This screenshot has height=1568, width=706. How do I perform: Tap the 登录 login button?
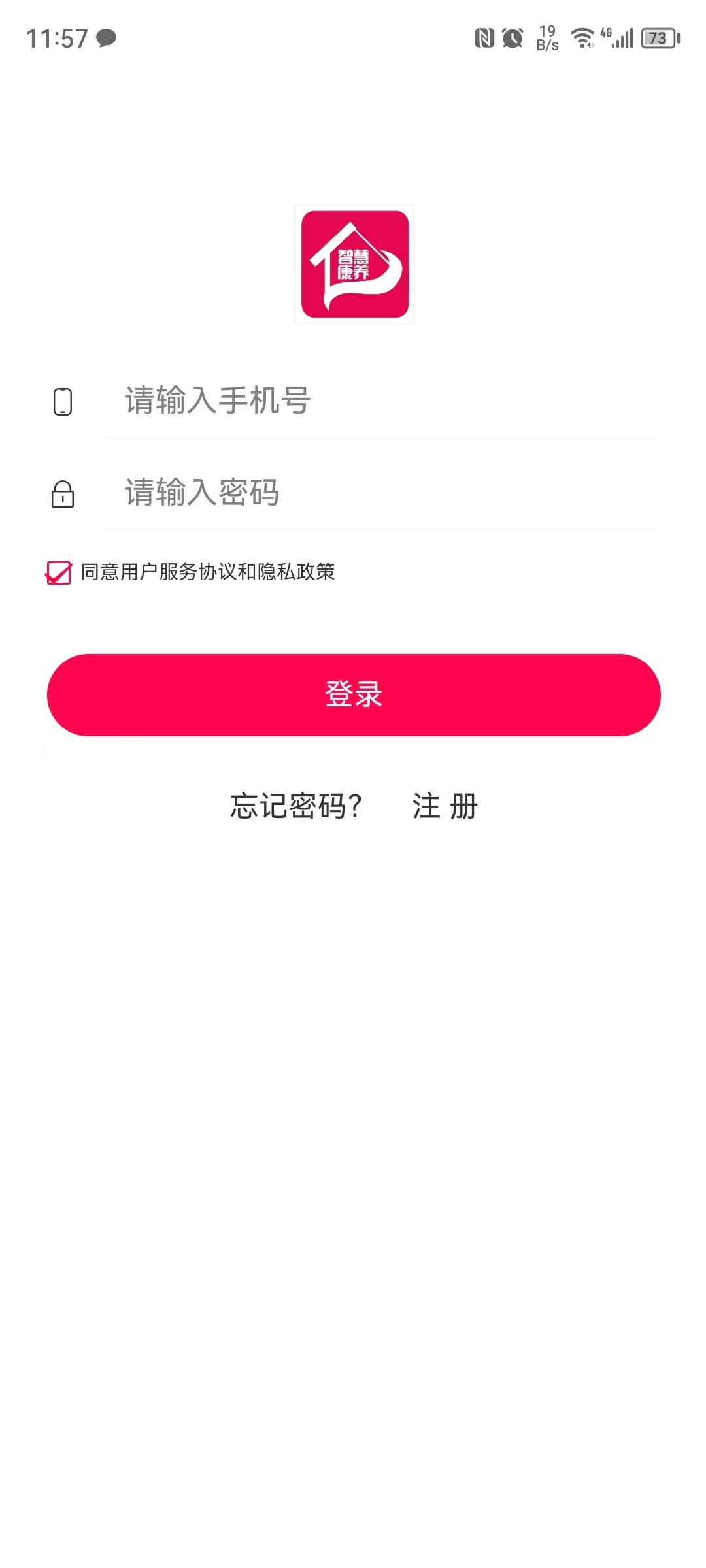[x=354, y=694]
